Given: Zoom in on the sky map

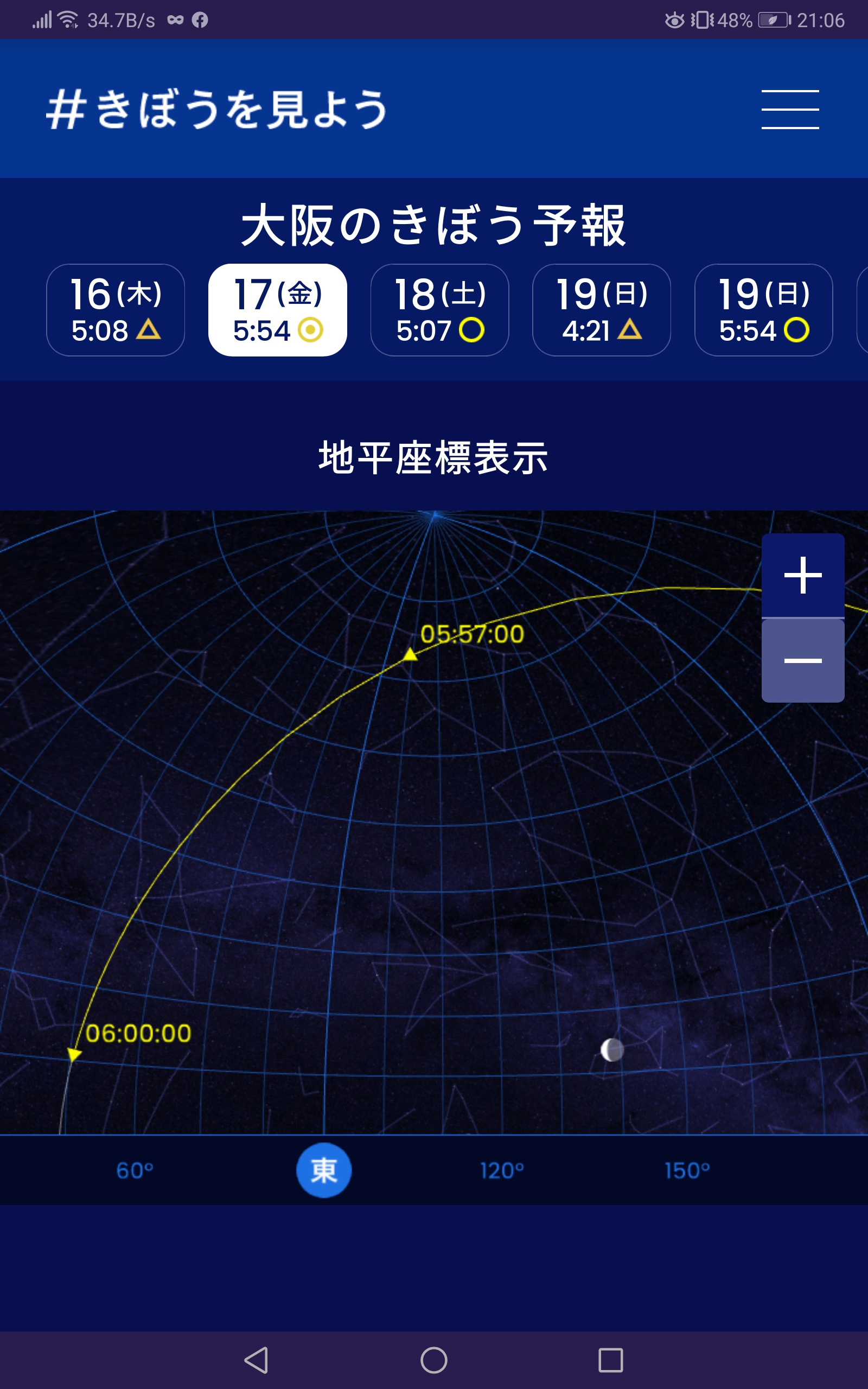Looking at the screenshot, I should pyautogui.click(x=802, y=575).
